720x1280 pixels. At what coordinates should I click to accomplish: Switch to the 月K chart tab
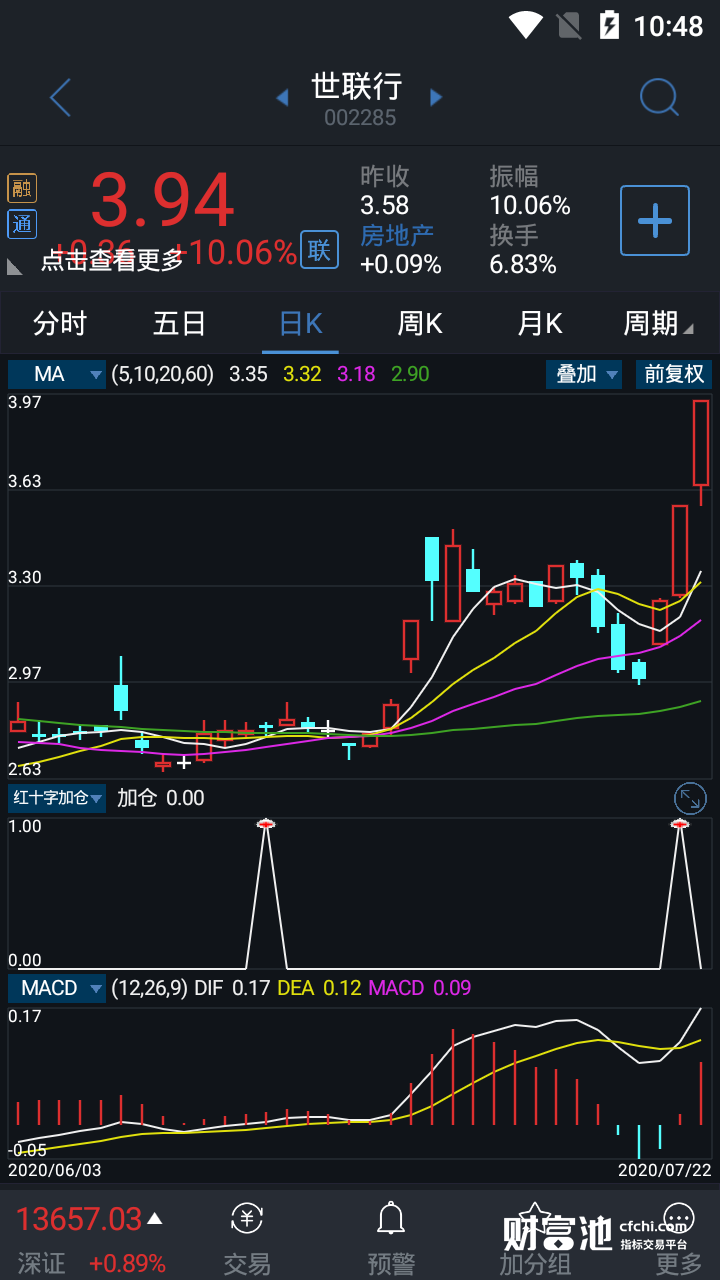pyautogui.click(x=540, y=324)
